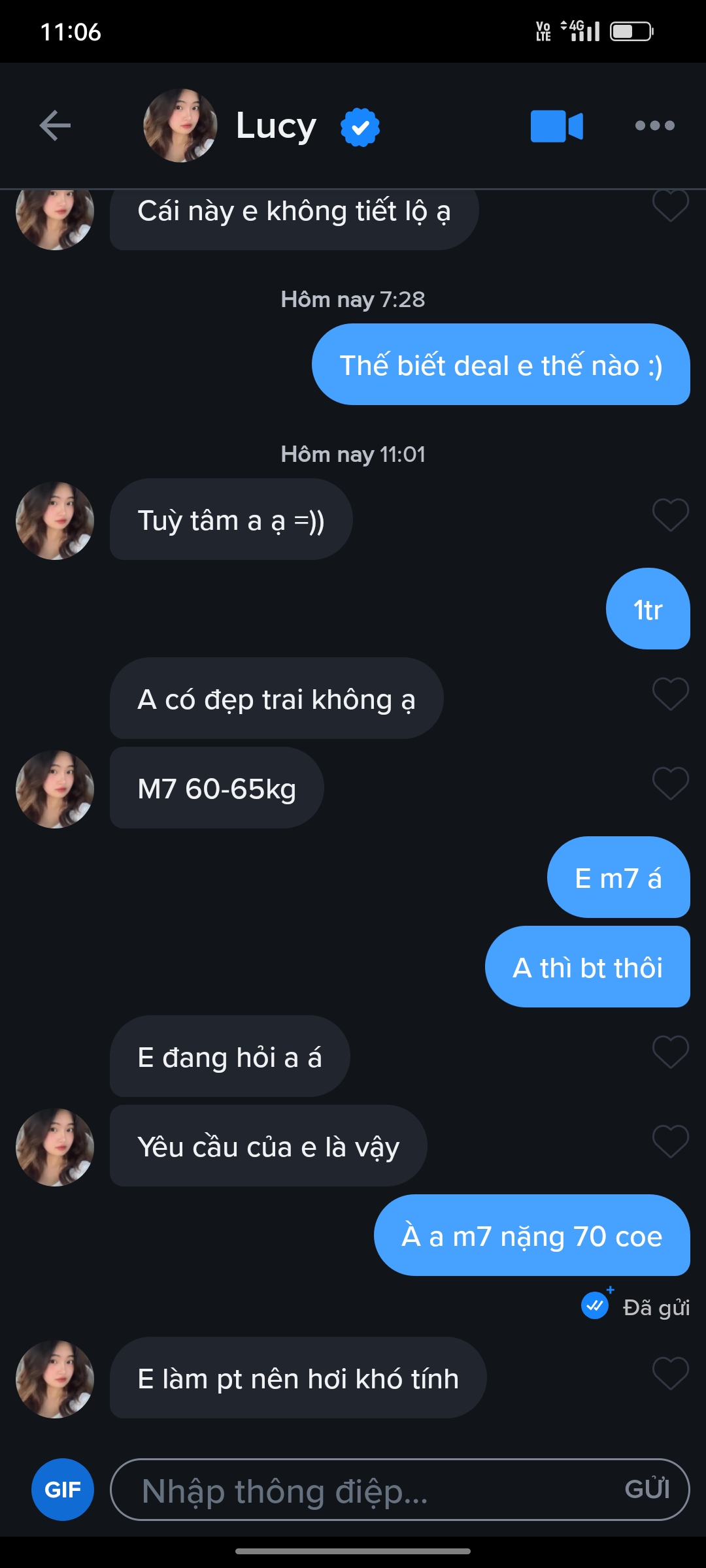
Task: Like the message "E đang hỏi a á"
Action: click(671, 1052)
